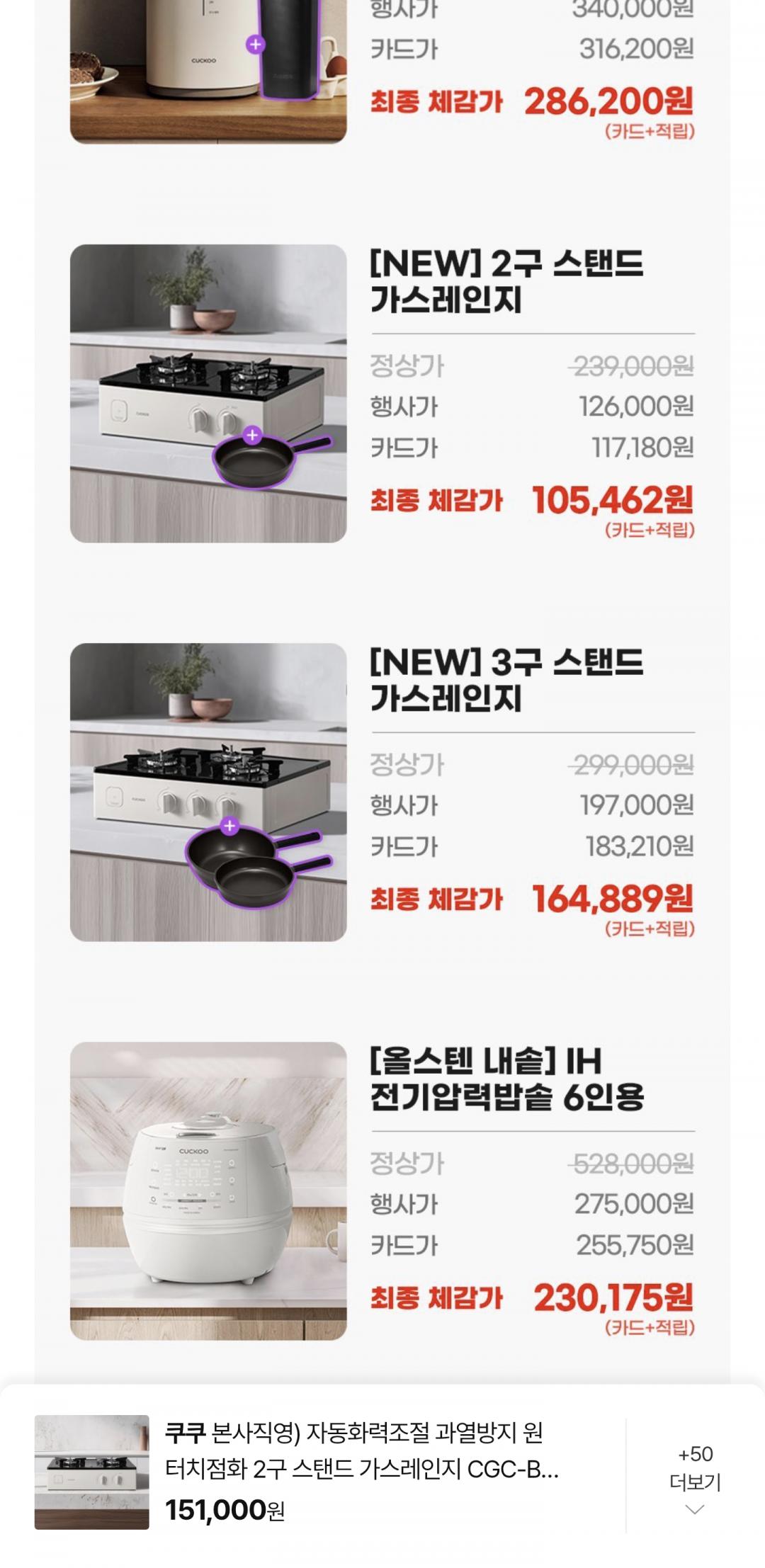Open the 쿠쿠 2구 스탠드 가스레인지 CGC-B product card
This screenshot has height=1568, width=765.
(361, 1470)
